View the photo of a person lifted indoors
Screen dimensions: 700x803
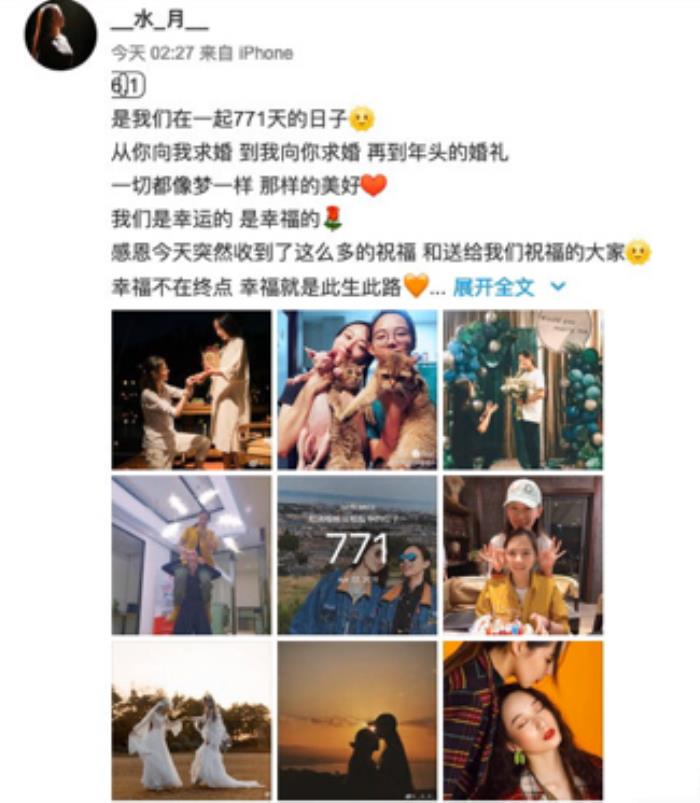(191, 555)
